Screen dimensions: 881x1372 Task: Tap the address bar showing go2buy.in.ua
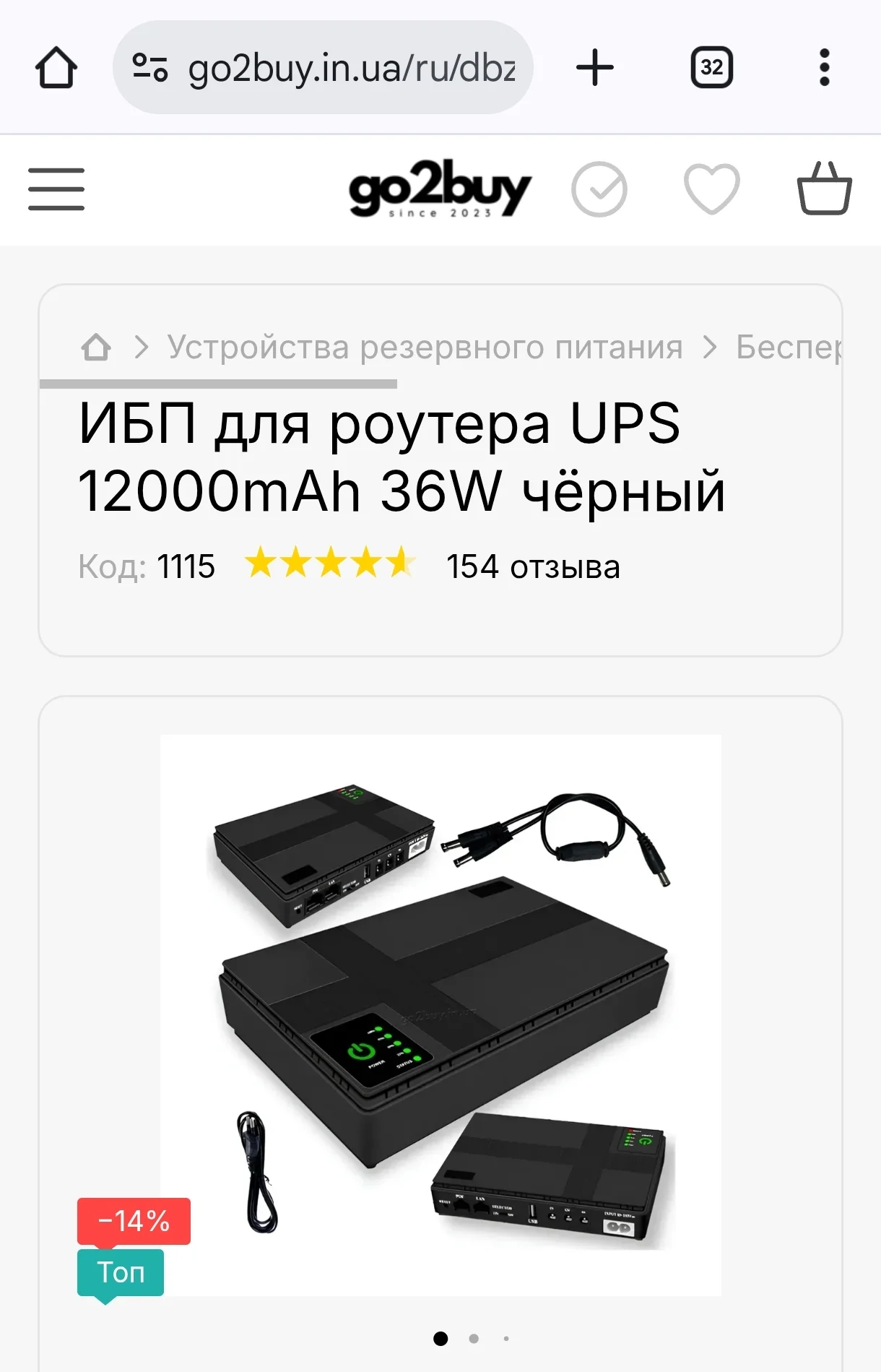click(325, 66)
